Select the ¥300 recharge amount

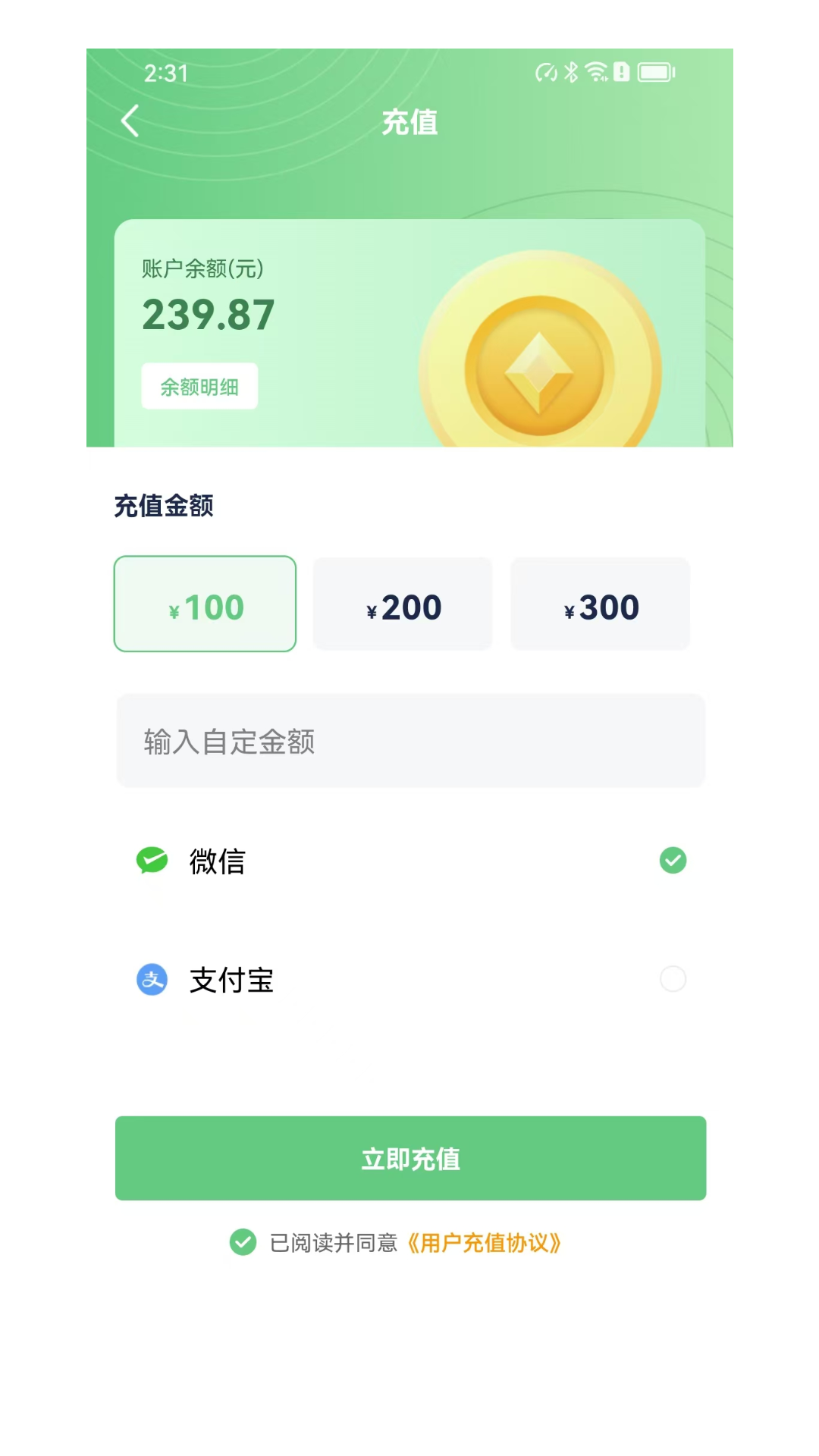pos(600,604)
